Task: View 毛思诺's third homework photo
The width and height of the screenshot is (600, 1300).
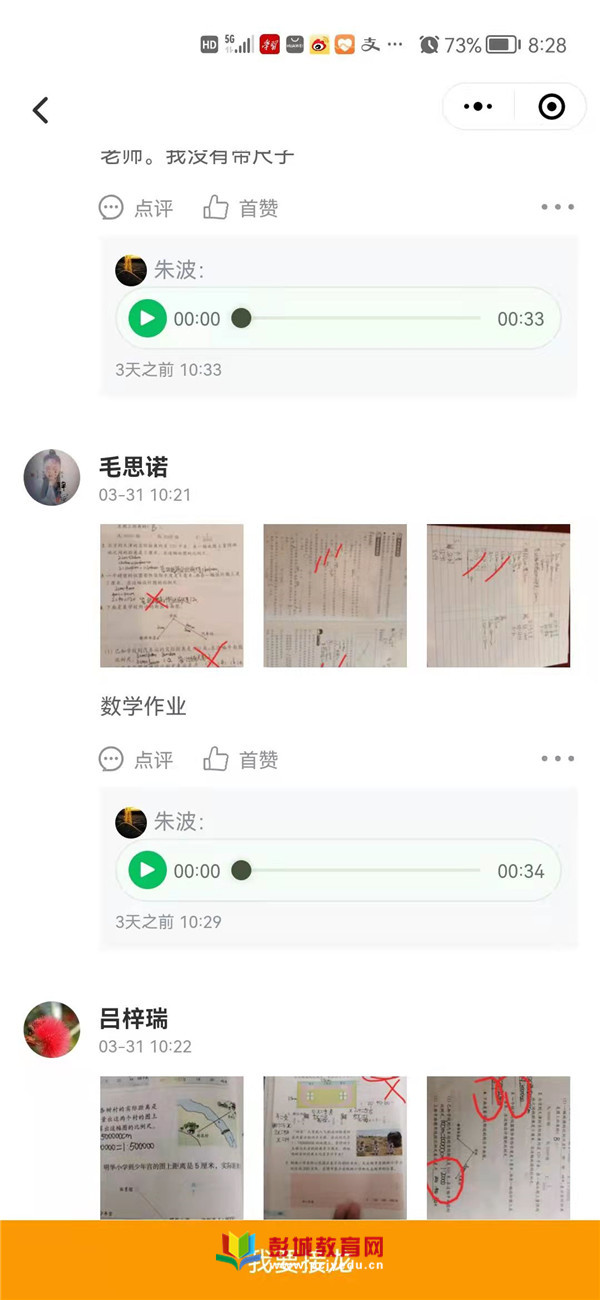Action: pos(498,595)
